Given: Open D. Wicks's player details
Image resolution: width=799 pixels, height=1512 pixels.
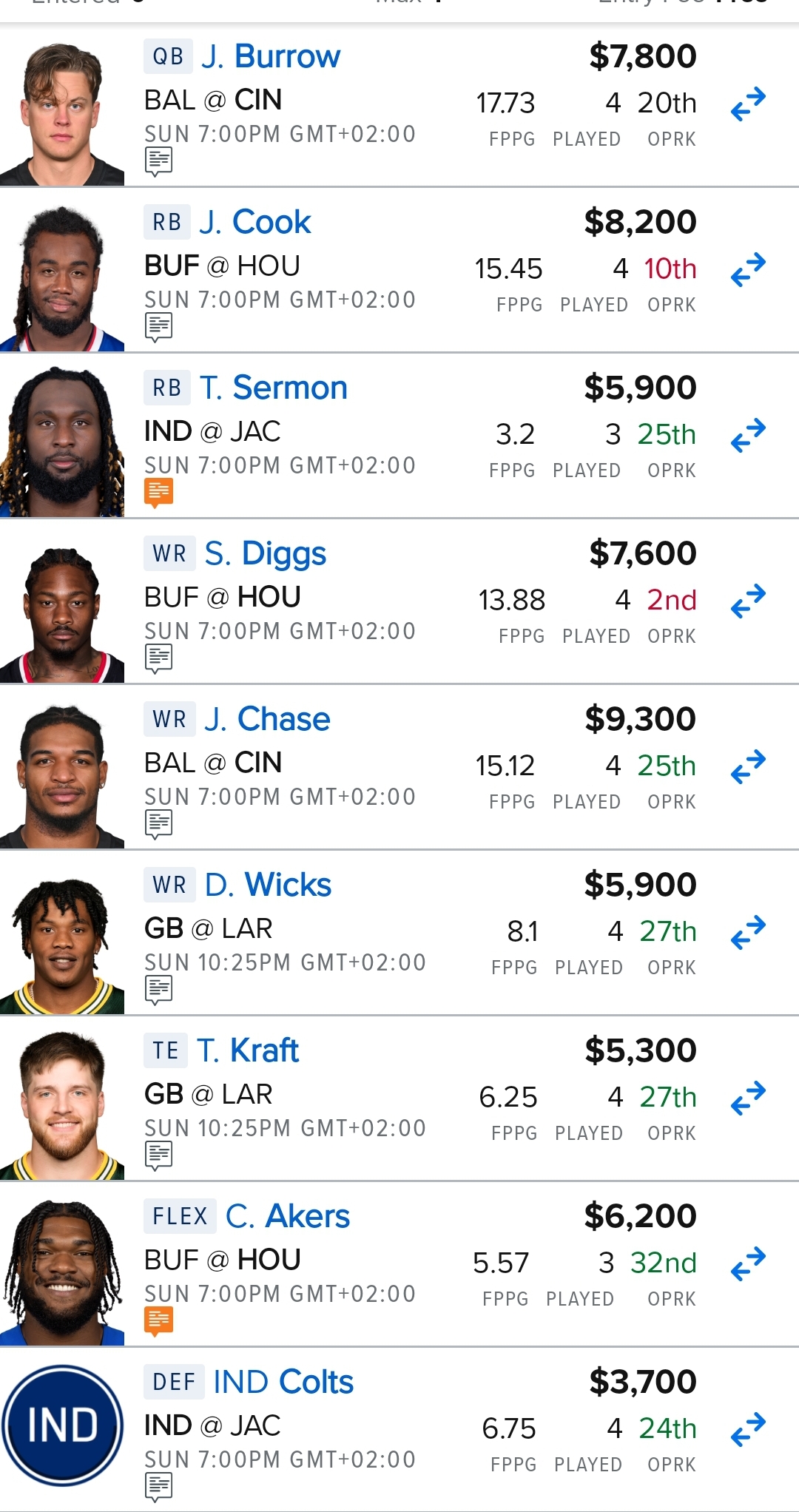Looking at the screenshot, I should tap(268, 885).
